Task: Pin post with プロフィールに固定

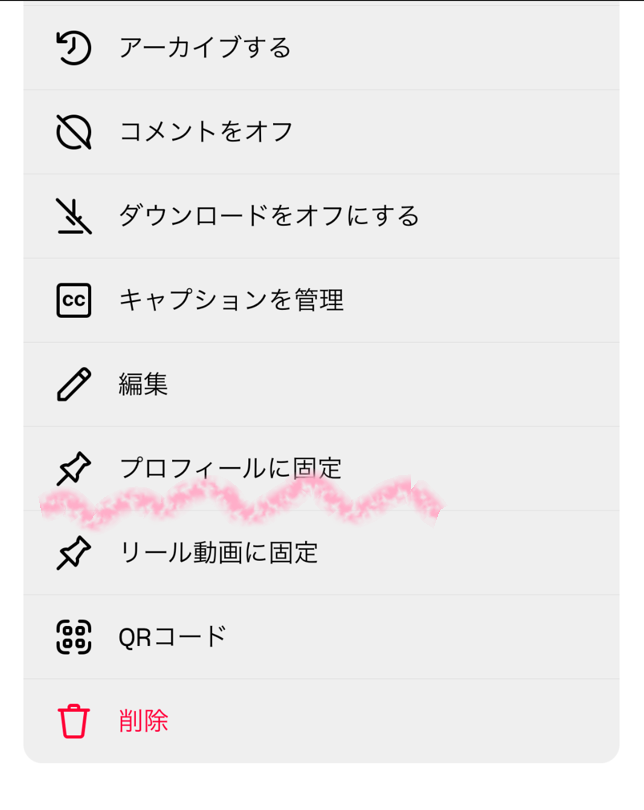Action: pos(230,467)
